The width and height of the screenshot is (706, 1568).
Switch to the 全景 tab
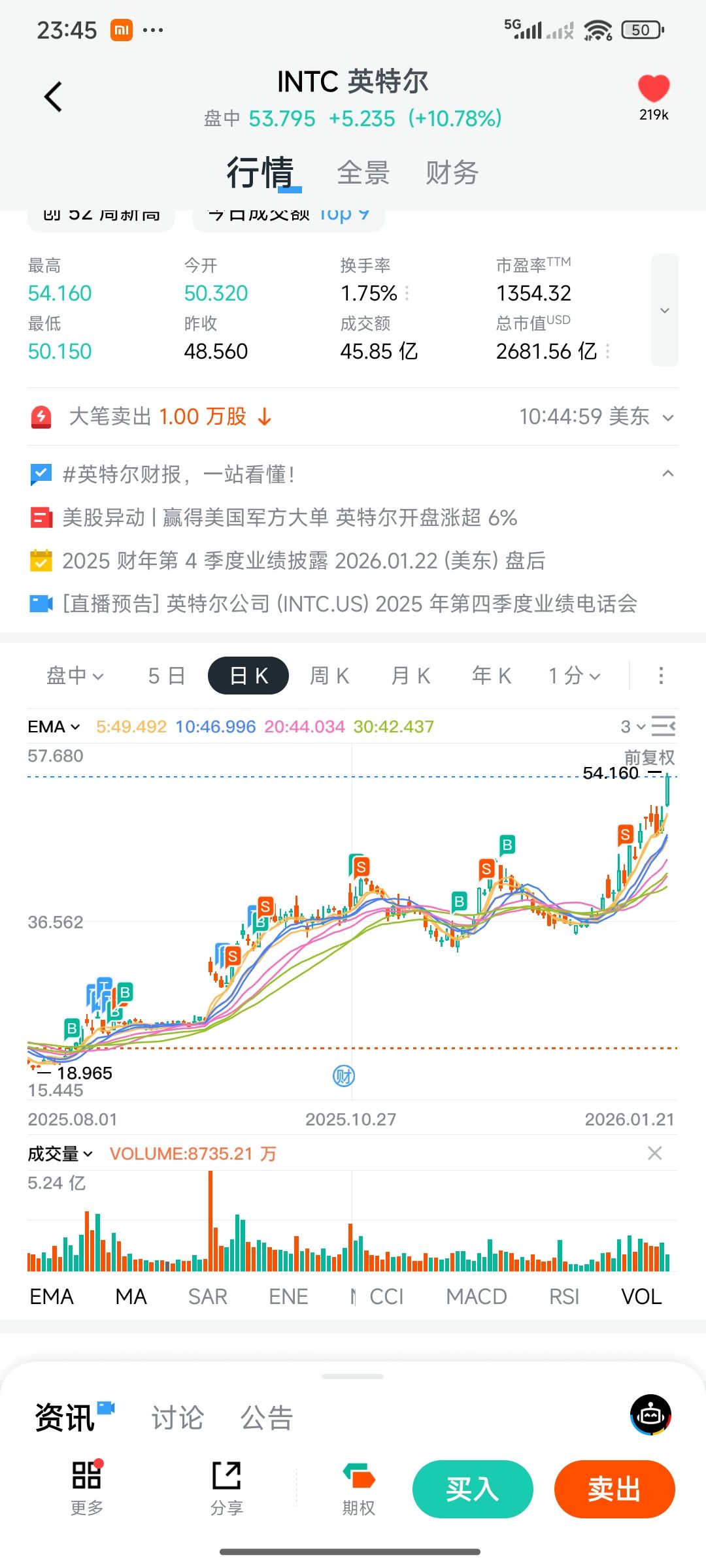[x=363, y=173]
